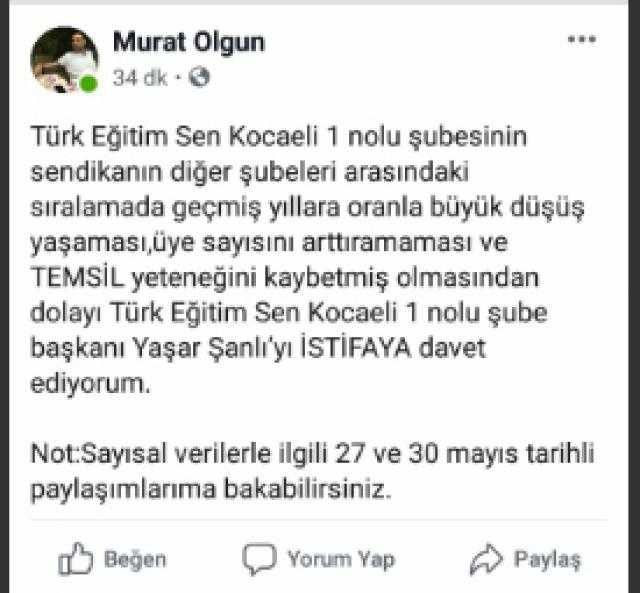
Task: Open Murat Olgun's profile picture
Action: [x=65, y=59]
